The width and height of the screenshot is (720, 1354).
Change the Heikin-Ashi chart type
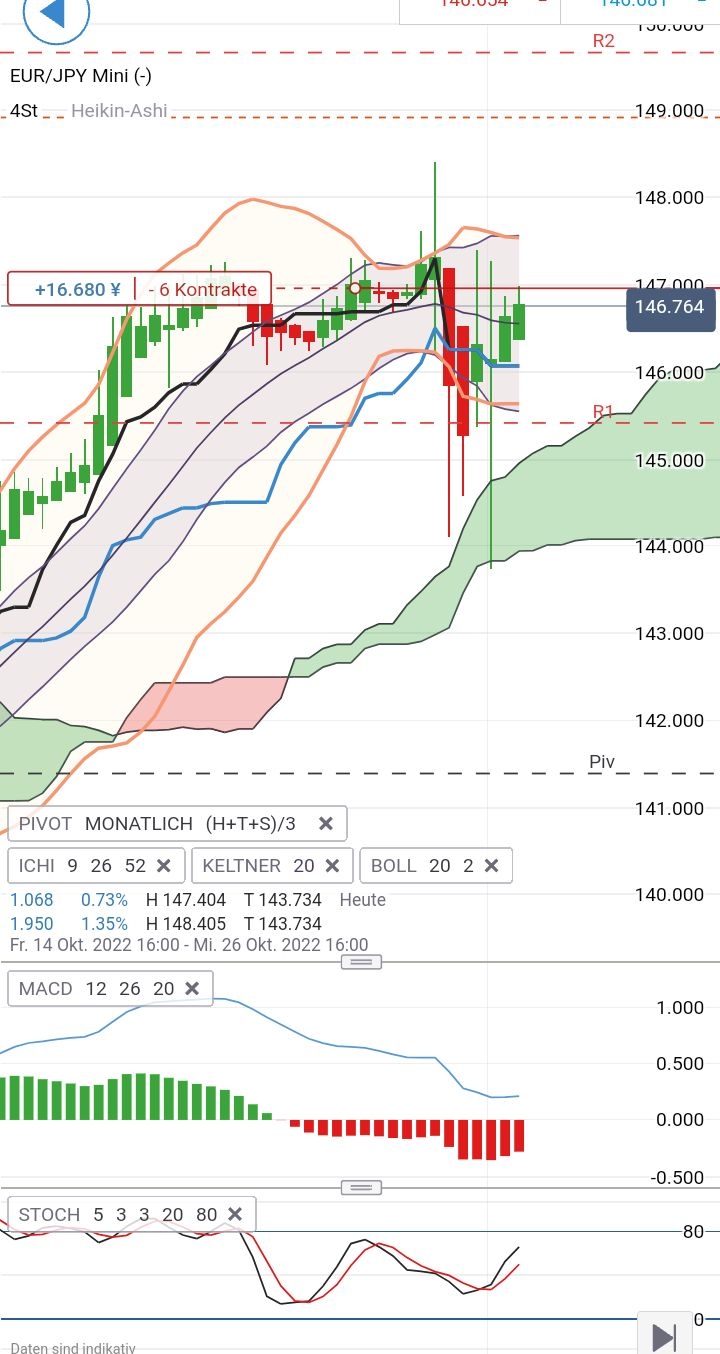pyautogui.click(x=119, y=111)
